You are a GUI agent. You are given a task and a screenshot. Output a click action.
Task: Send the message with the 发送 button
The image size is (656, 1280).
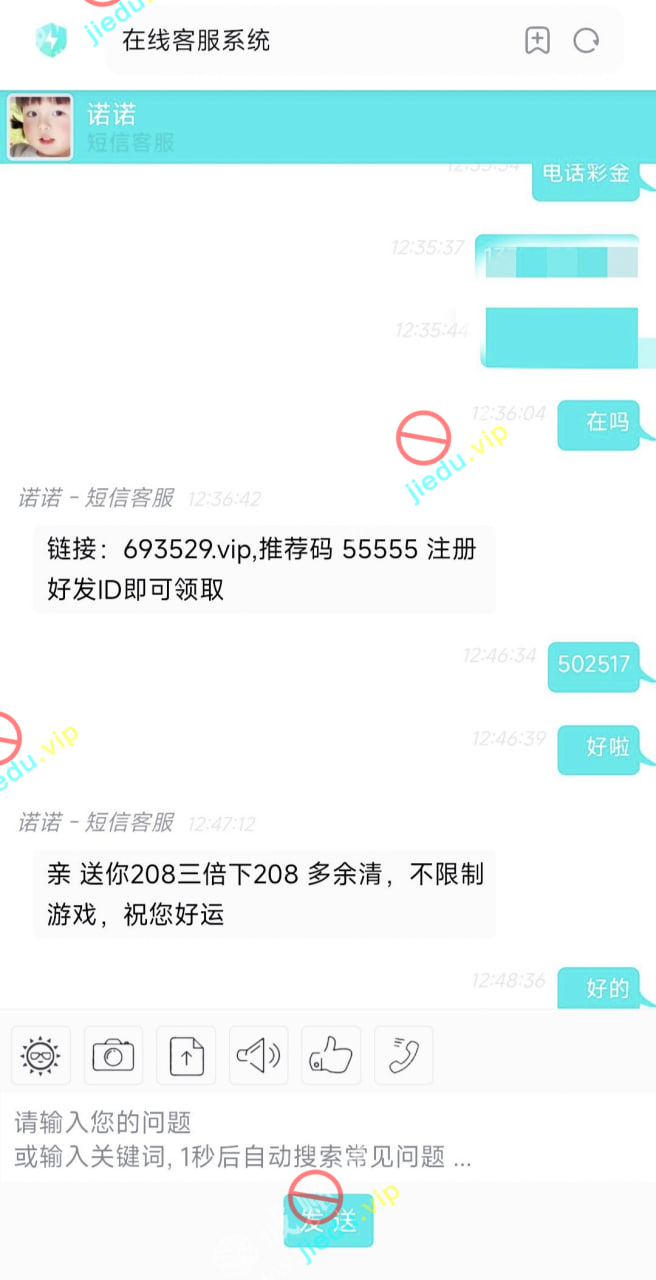(329, 1220)
